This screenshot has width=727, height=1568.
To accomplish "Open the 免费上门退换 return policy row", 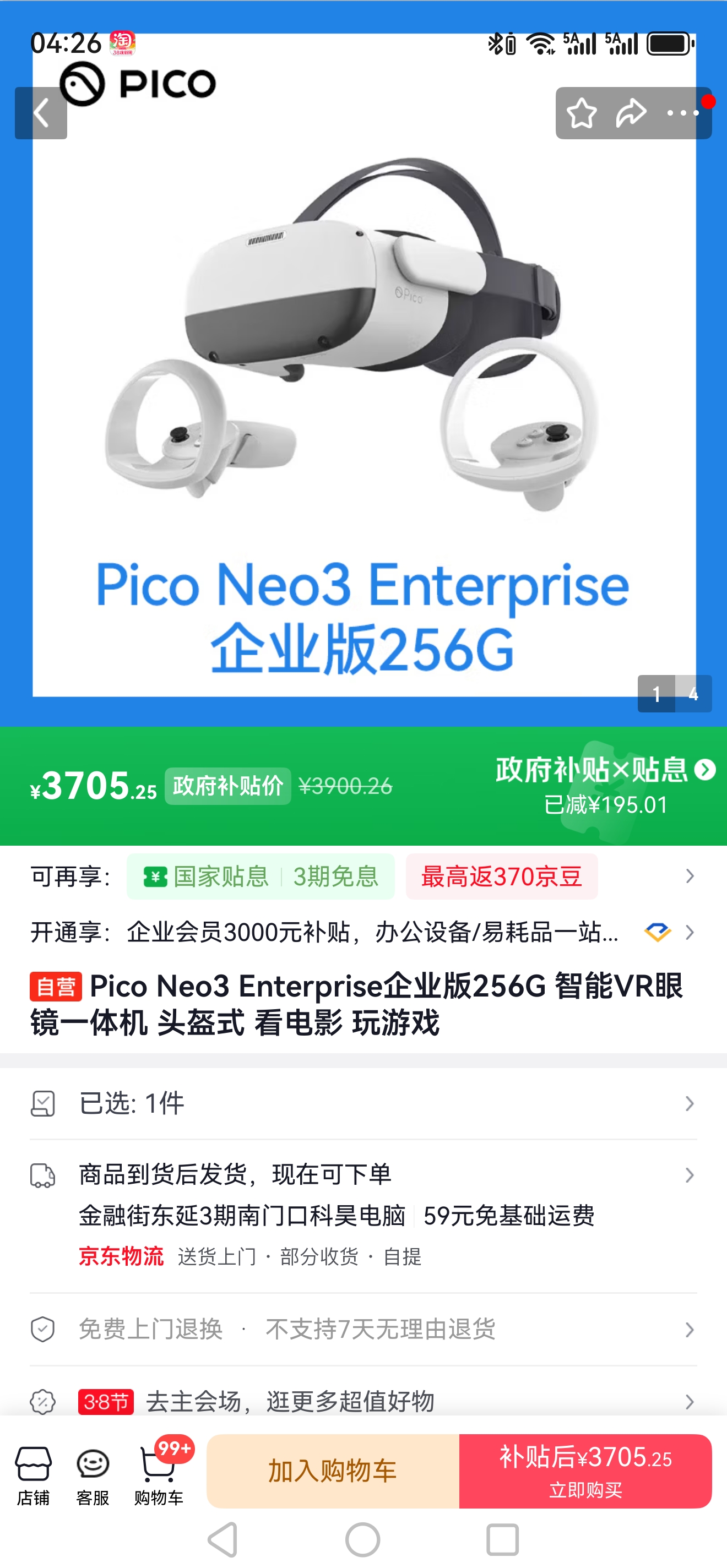I will coord(363,1330).
